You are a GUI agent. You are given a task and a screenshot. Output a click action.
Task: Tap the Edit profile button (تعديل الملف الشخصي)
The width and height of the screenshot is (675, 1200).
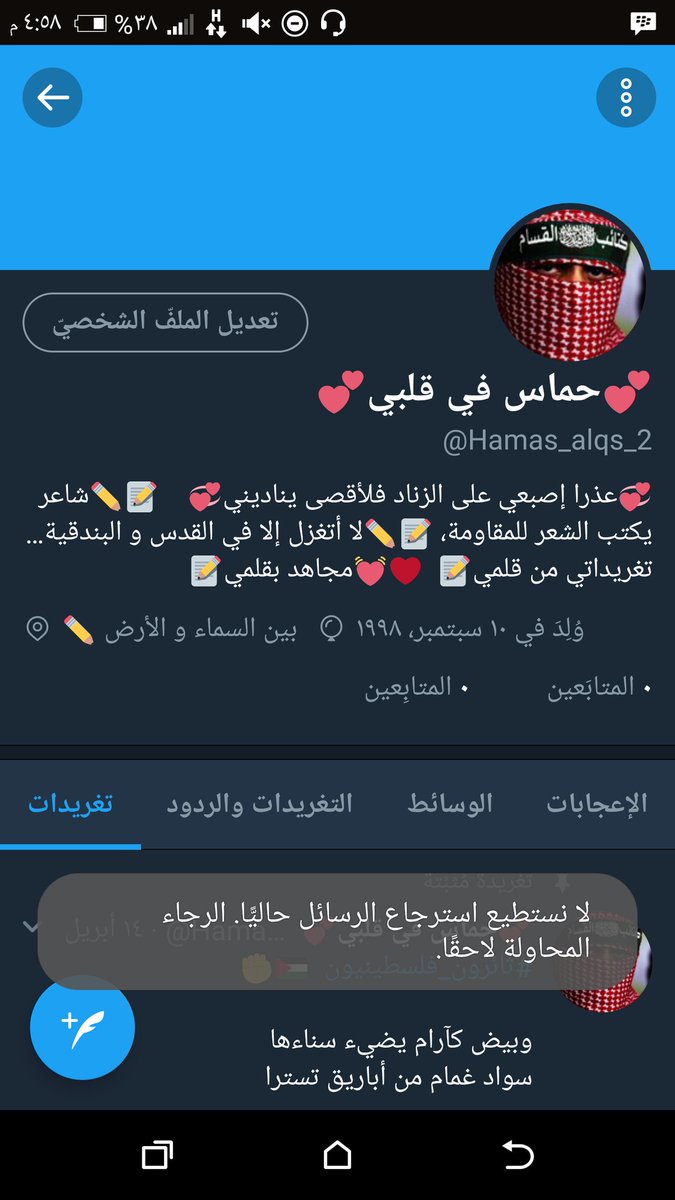click(x=165, y=322)
